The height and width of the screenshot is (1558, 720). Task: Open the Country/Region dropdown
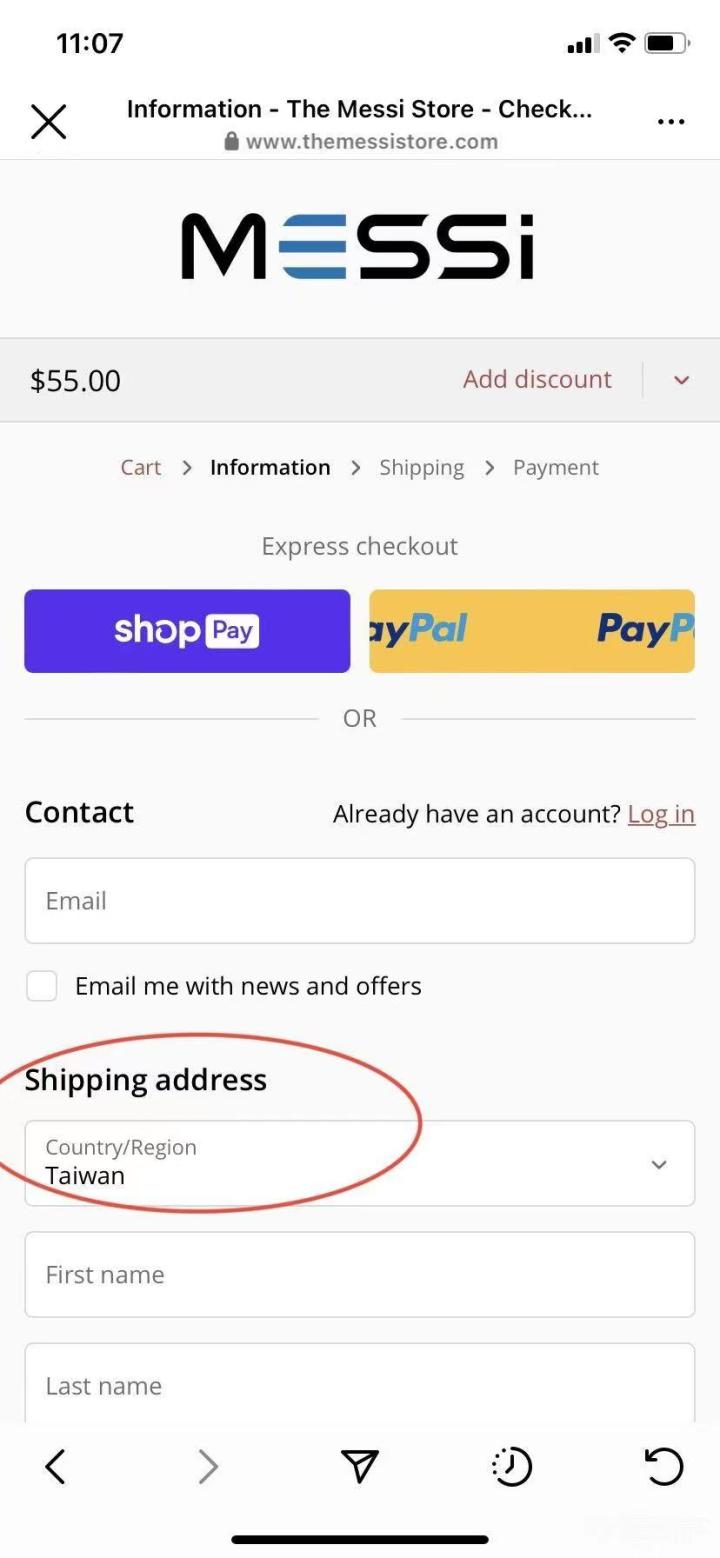[x=360, y=1163]
